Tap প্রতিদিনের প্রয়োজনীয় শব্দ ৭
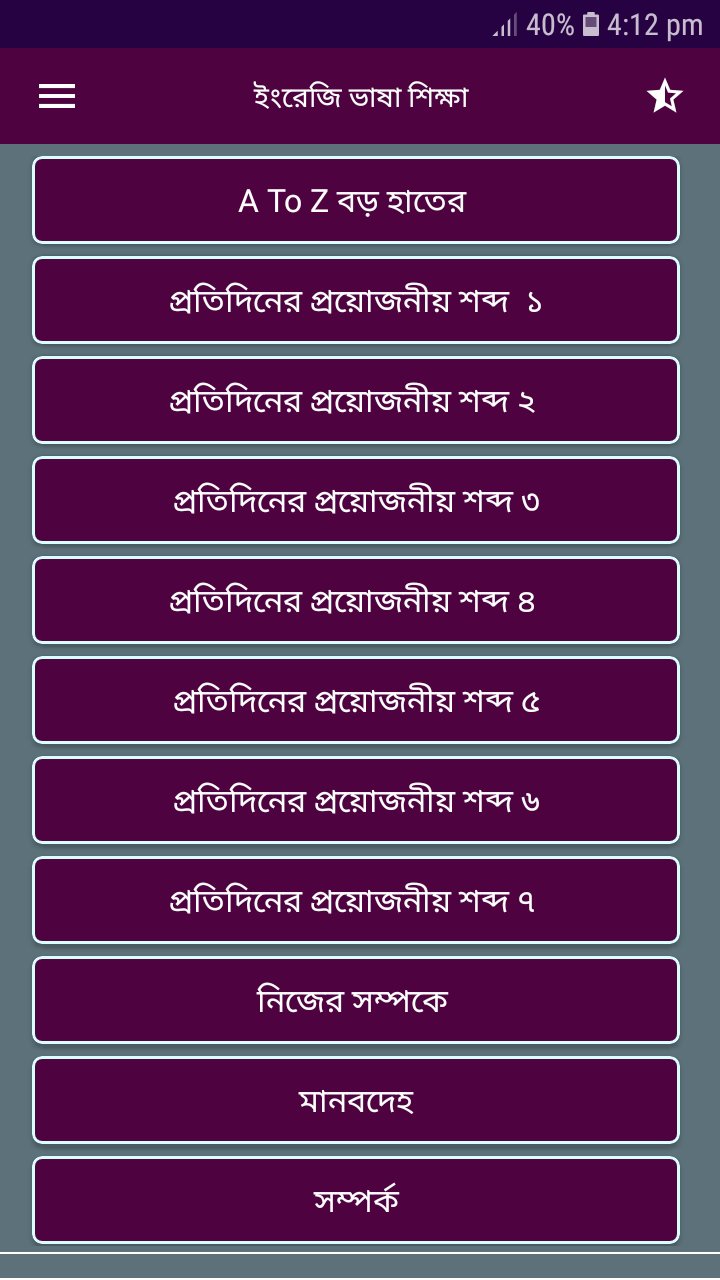 coord(356,900)
